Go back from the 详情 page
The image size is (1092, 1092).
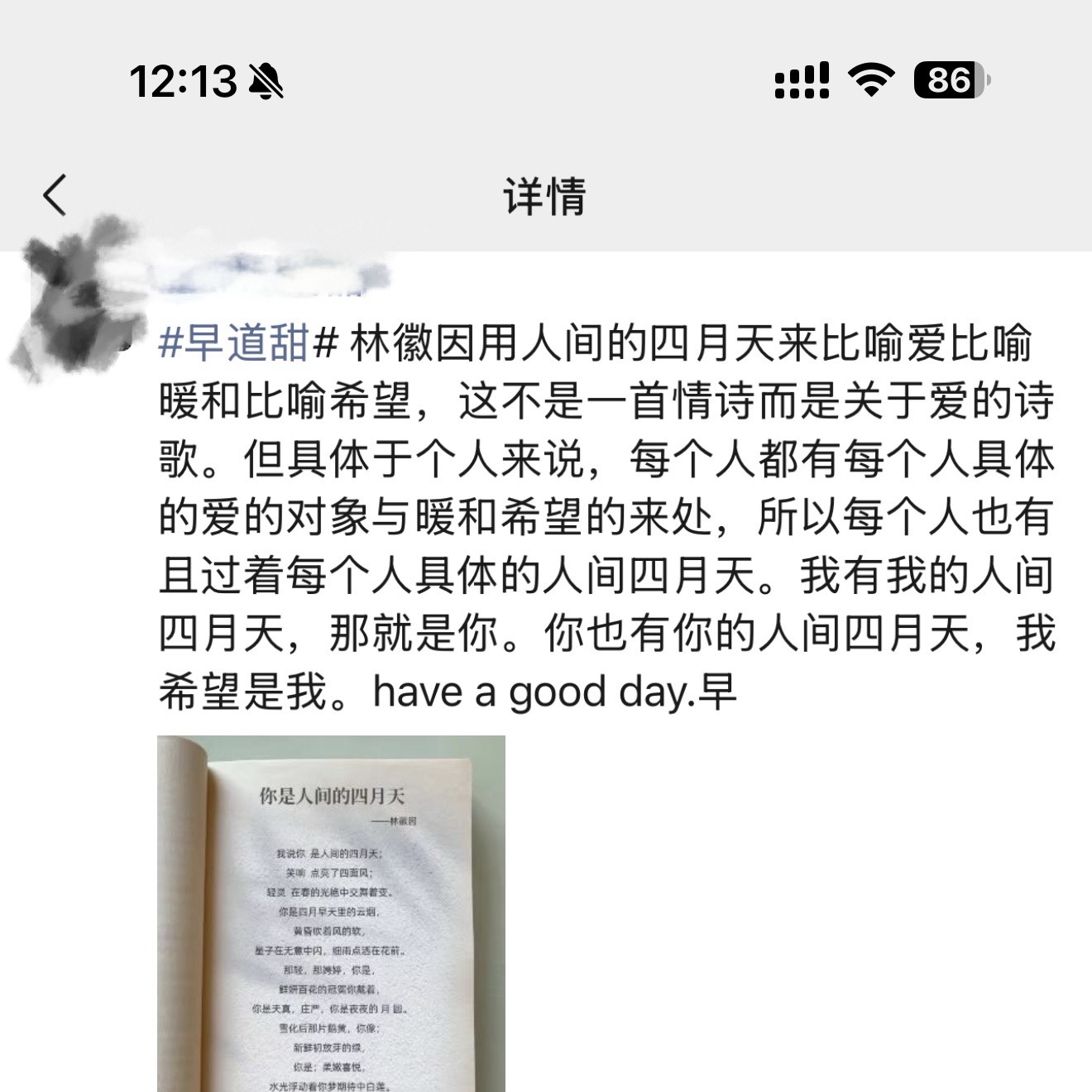55,196
